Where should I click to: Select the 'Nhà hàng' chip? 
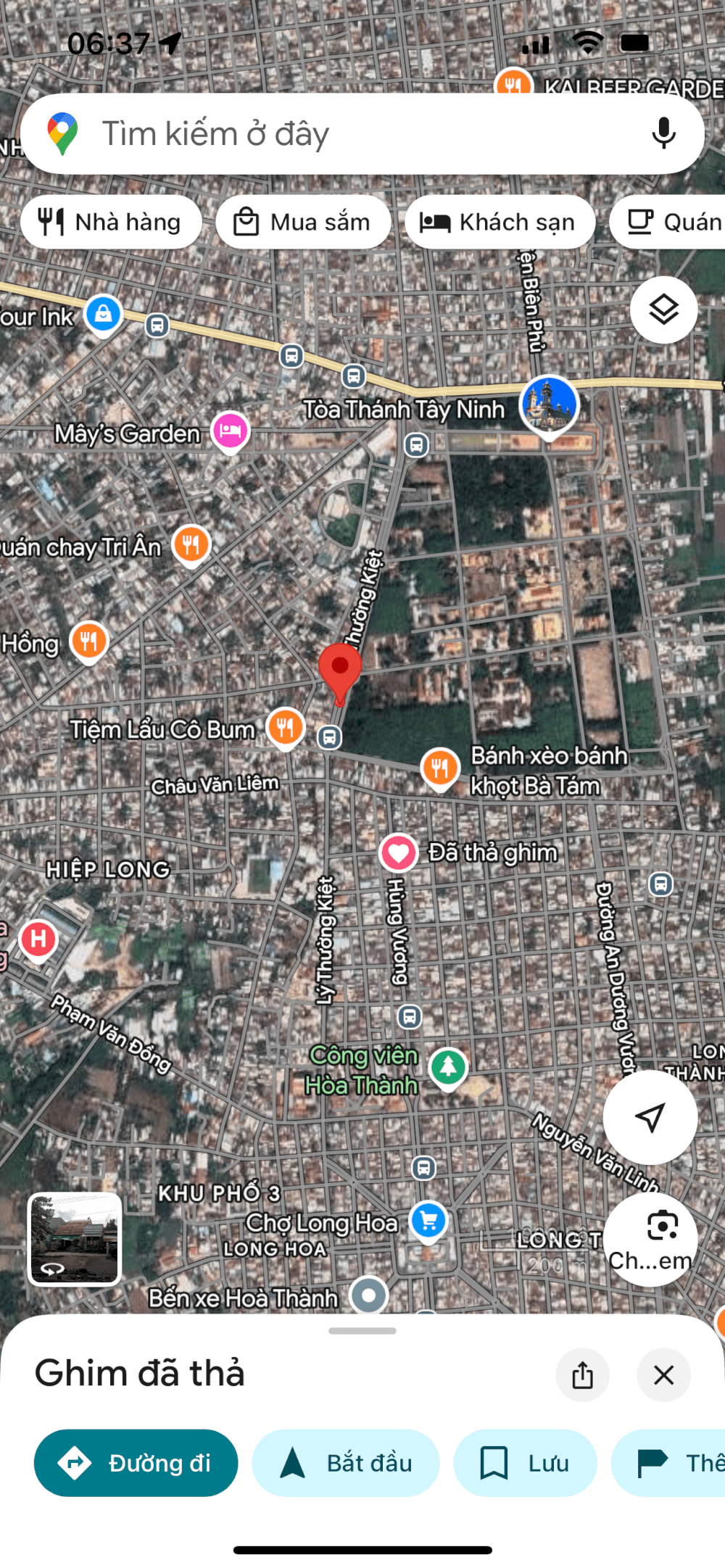tap(111, 222)
